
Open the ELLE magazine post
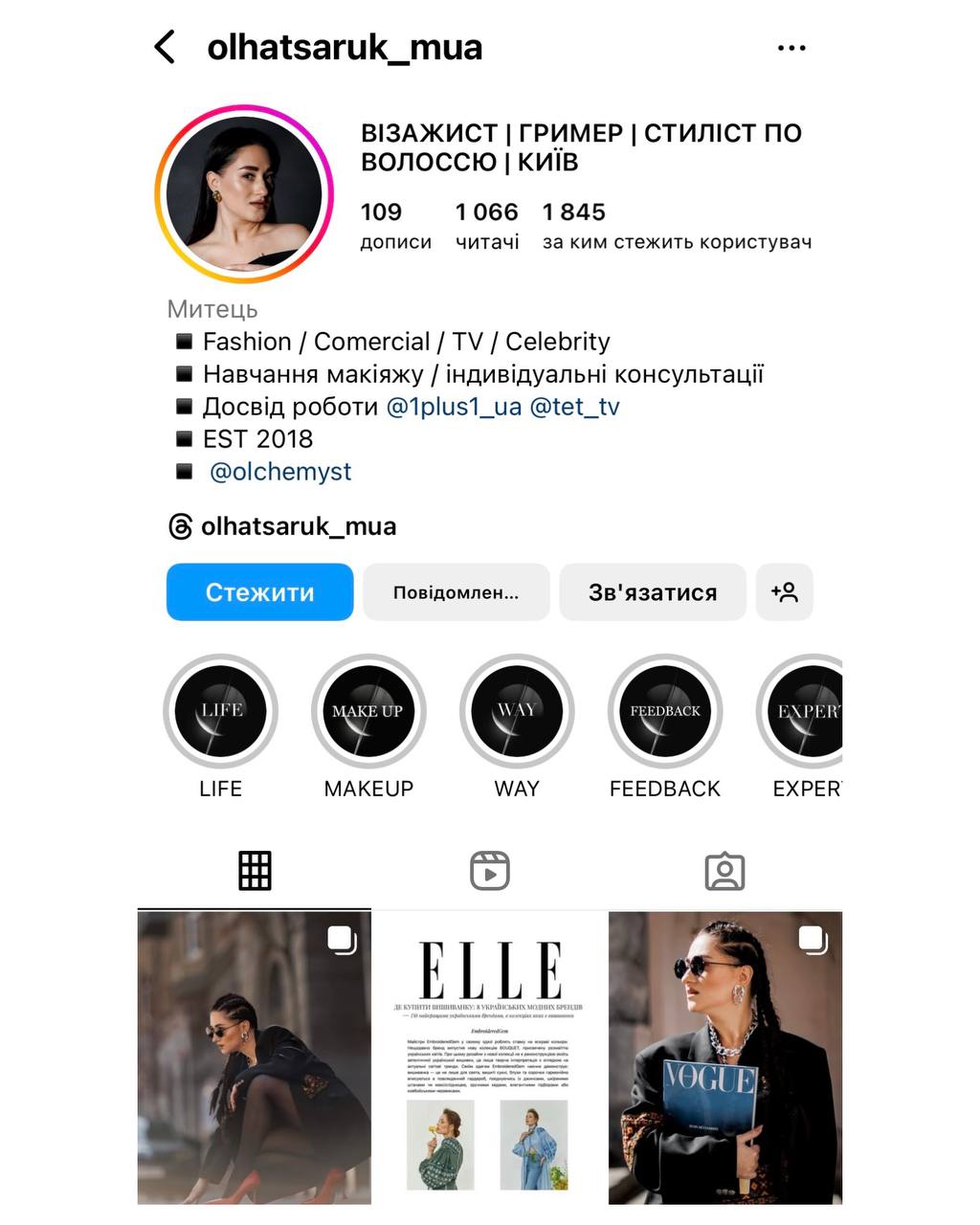(490, 1058)
